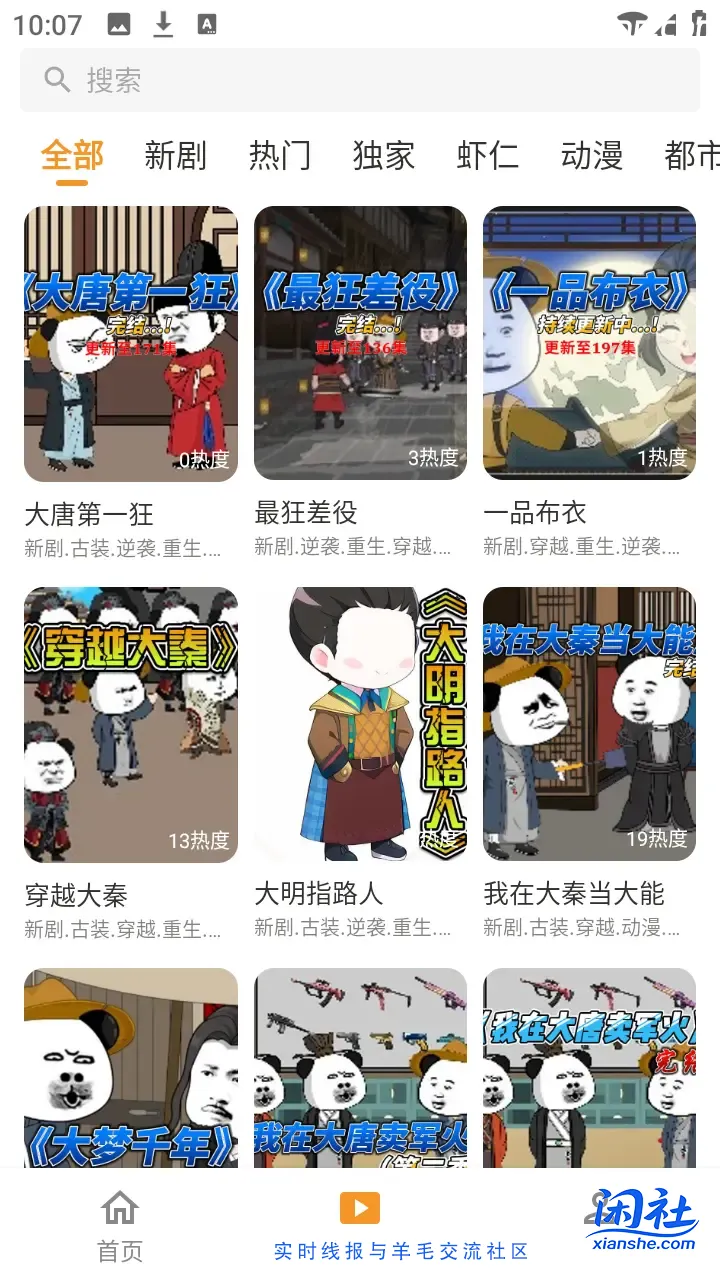Open the 实时线报与羊毛交流社区 link
720x1280 pixels.
(x=402, y=1250)
